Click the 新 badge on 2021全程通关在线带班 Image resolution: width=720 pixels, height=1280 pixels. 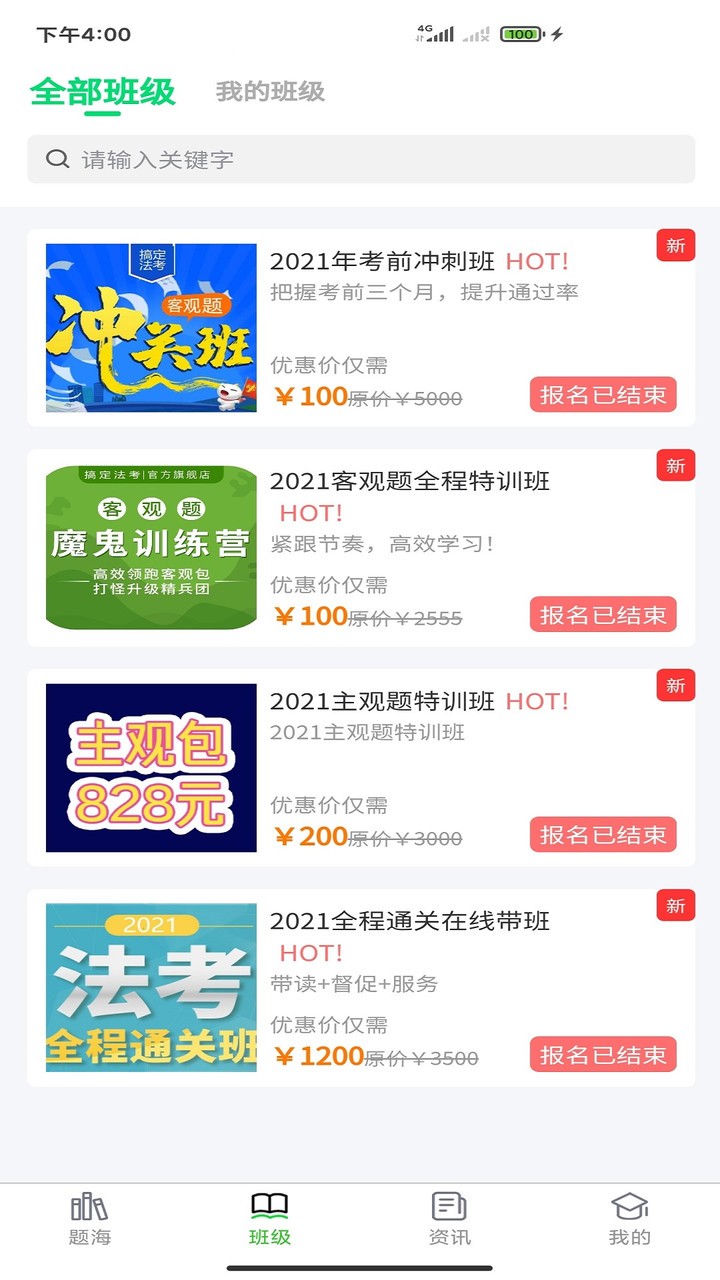pyautogui.click(x=675, y=905)
